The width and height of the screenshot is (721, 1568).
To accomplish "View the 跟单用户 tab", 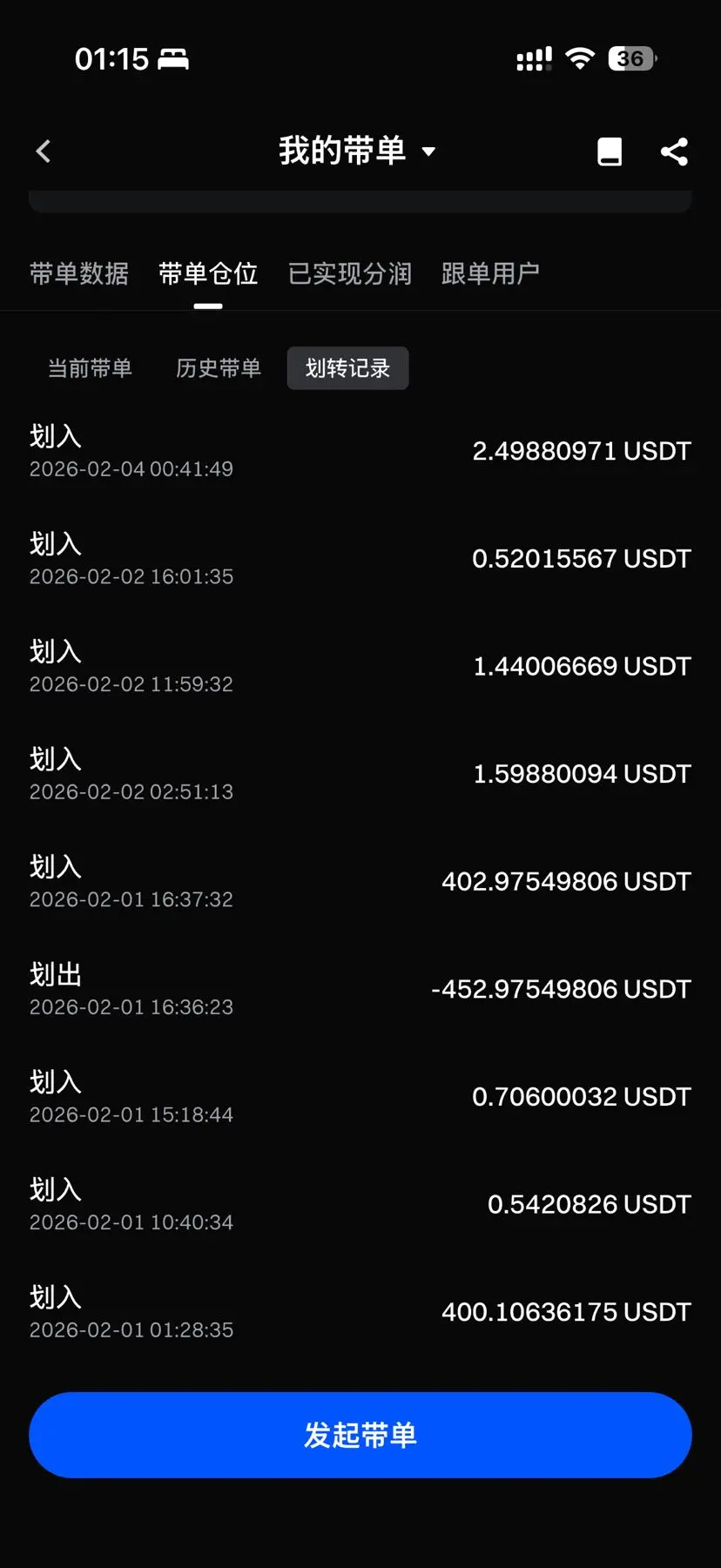I will click(490, 274).
